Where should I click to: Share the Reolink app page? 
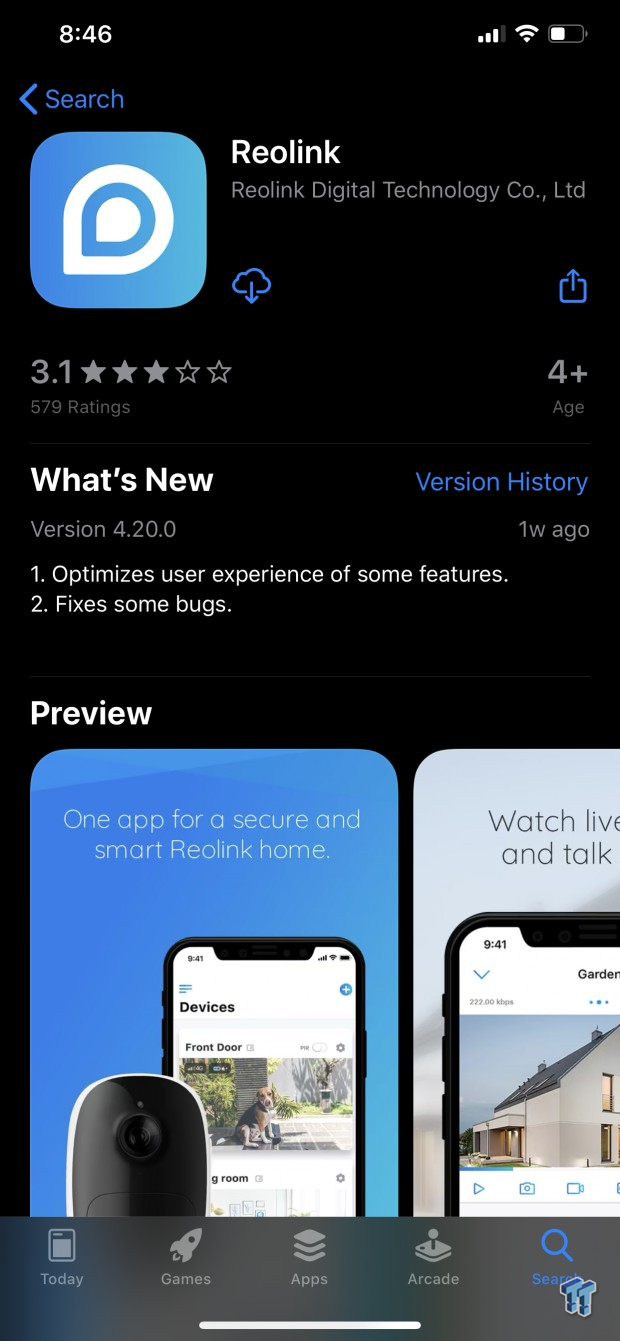(572, 286)
